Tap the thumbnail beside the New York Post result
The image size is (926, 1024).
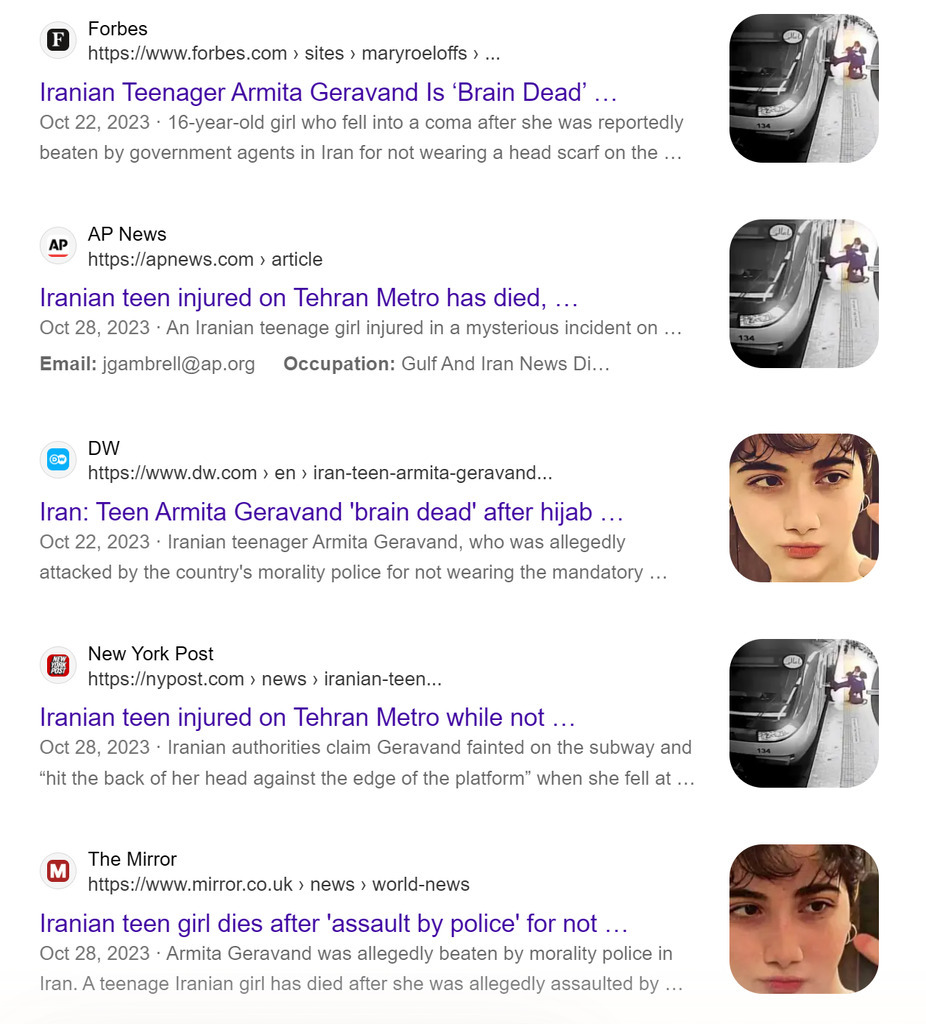click(x=803, y=713)
